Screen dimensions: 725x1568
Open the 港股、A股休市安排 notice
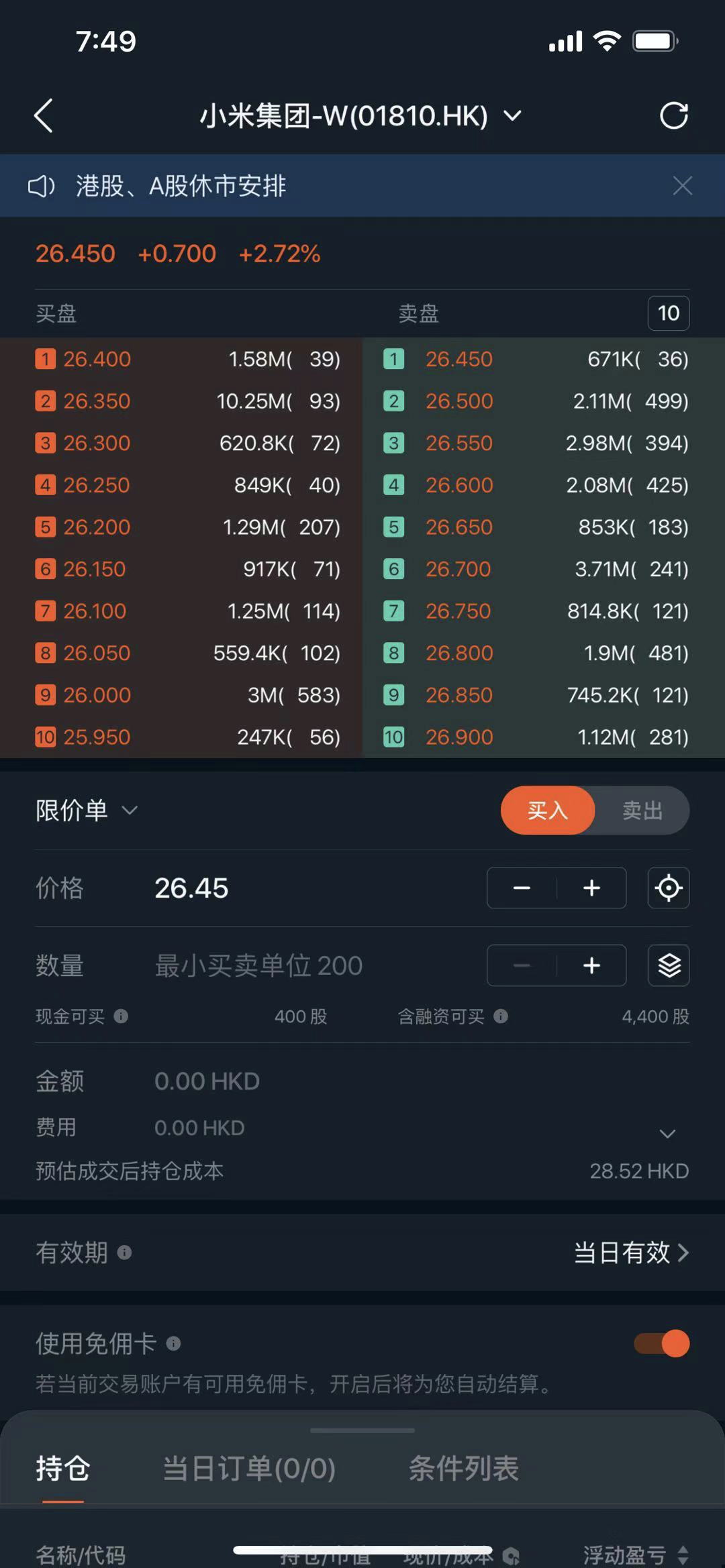tap(181, 186)
